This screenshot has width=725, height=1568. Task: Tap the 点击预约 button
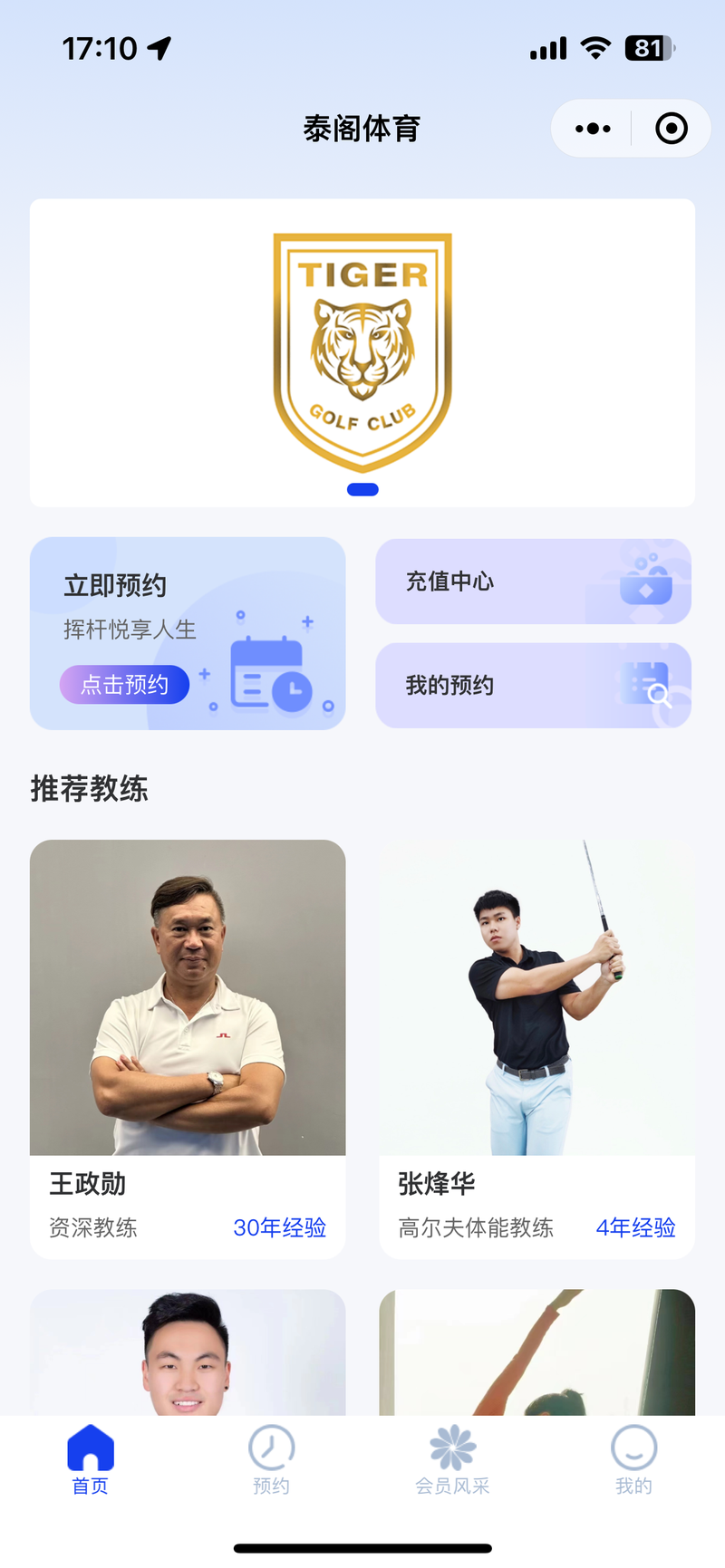coord(125,685)
